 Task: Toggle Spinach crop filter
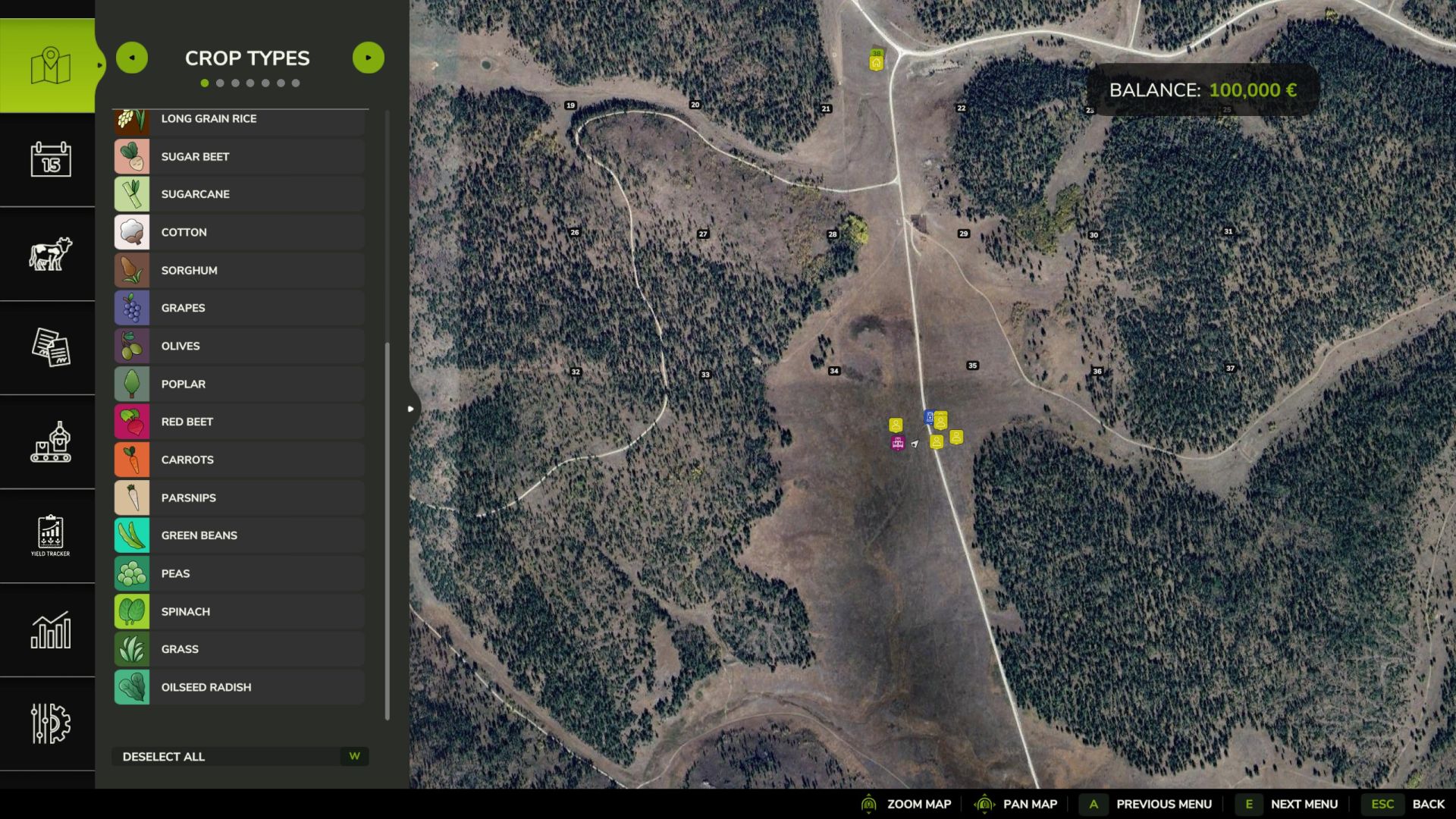pos(240,611)
